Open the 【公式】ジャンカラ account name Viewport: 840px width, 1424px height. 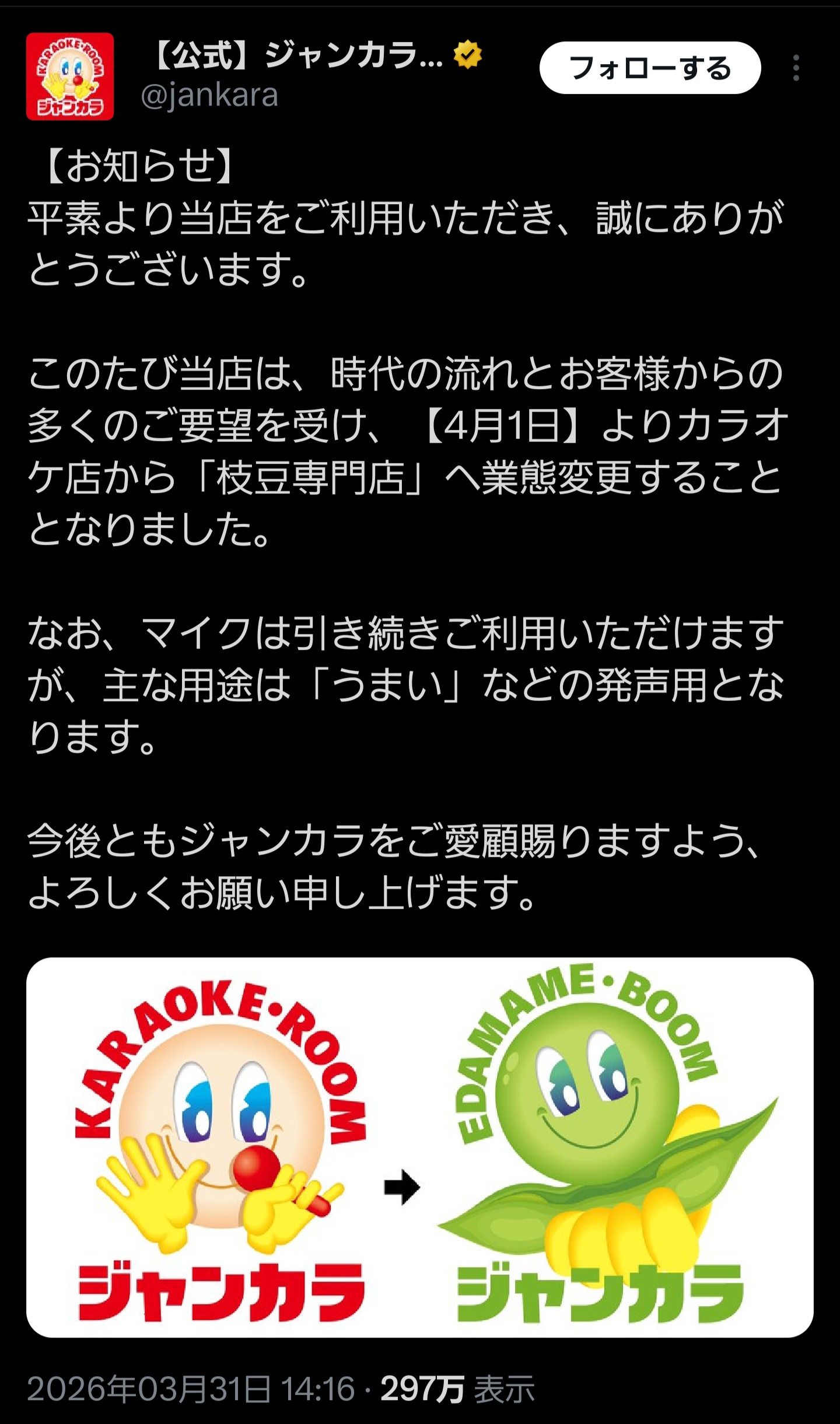(x=297, y=56)
